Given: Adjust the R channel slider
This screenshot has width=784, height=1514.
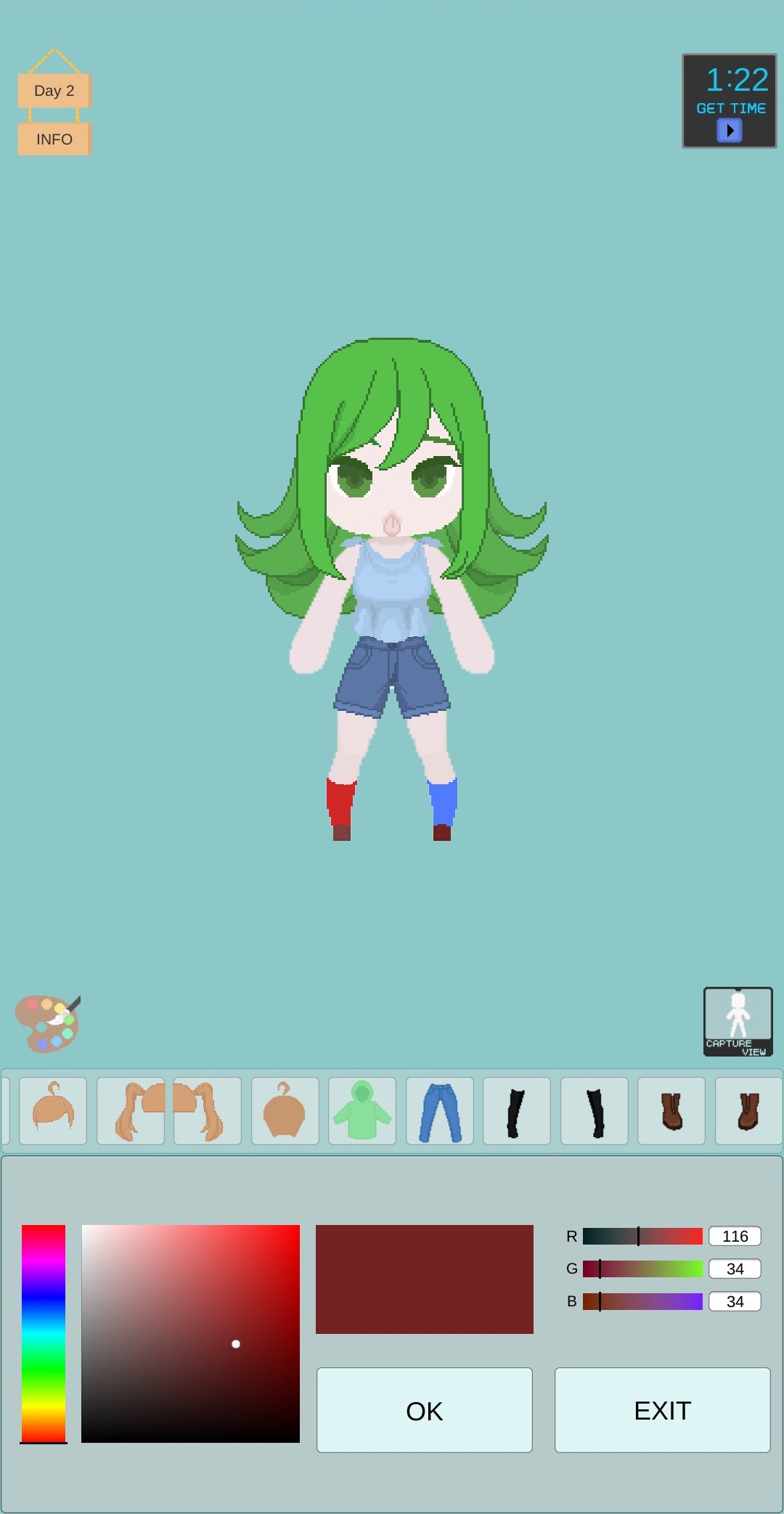Looking at the screenshot, I should point(639,1236).
